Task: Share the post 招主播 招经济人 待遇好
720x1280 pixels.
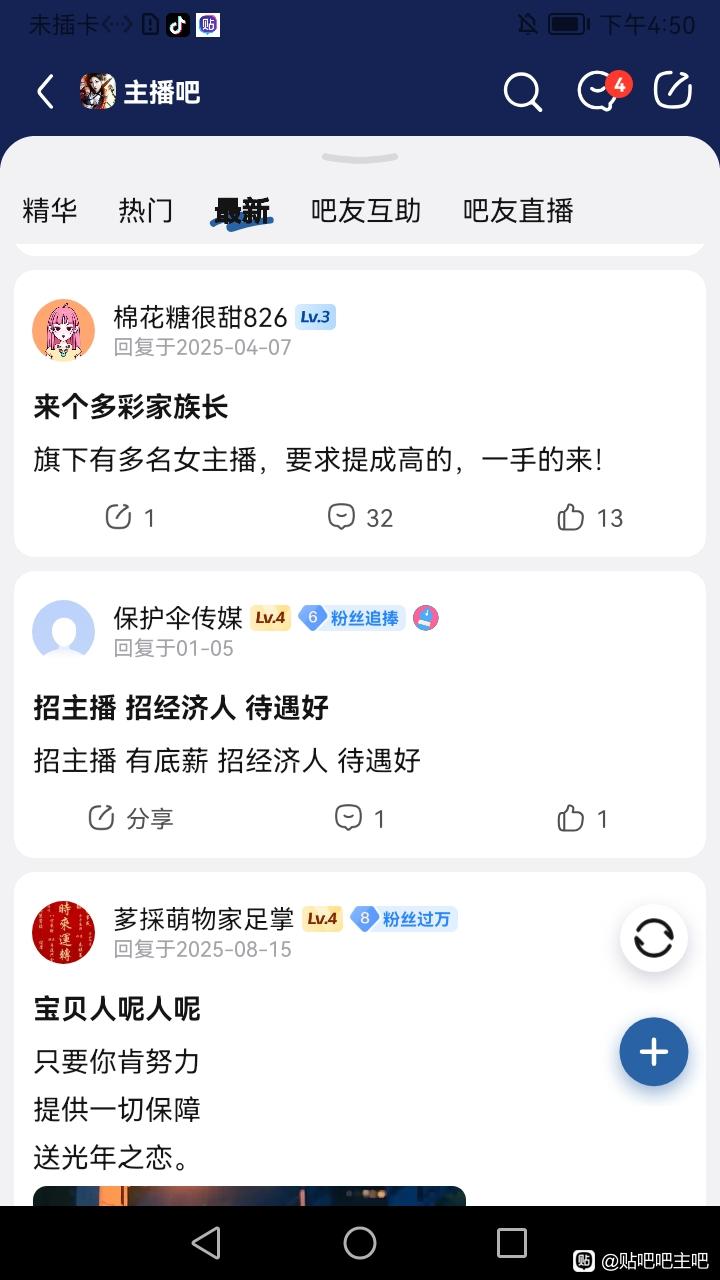Action: (130, 818)
